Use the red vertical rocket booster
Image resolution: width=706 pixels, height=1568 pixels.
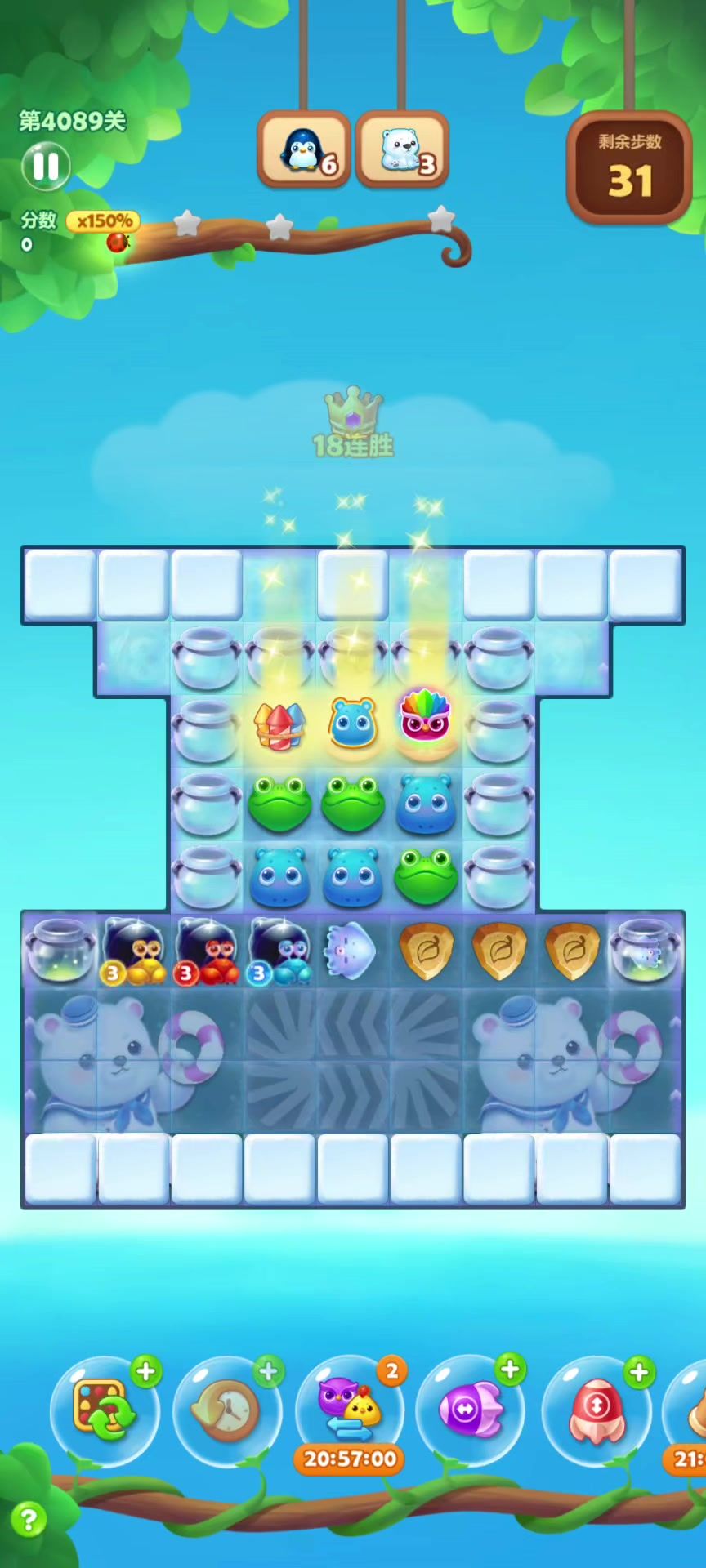pos(595,1410)
